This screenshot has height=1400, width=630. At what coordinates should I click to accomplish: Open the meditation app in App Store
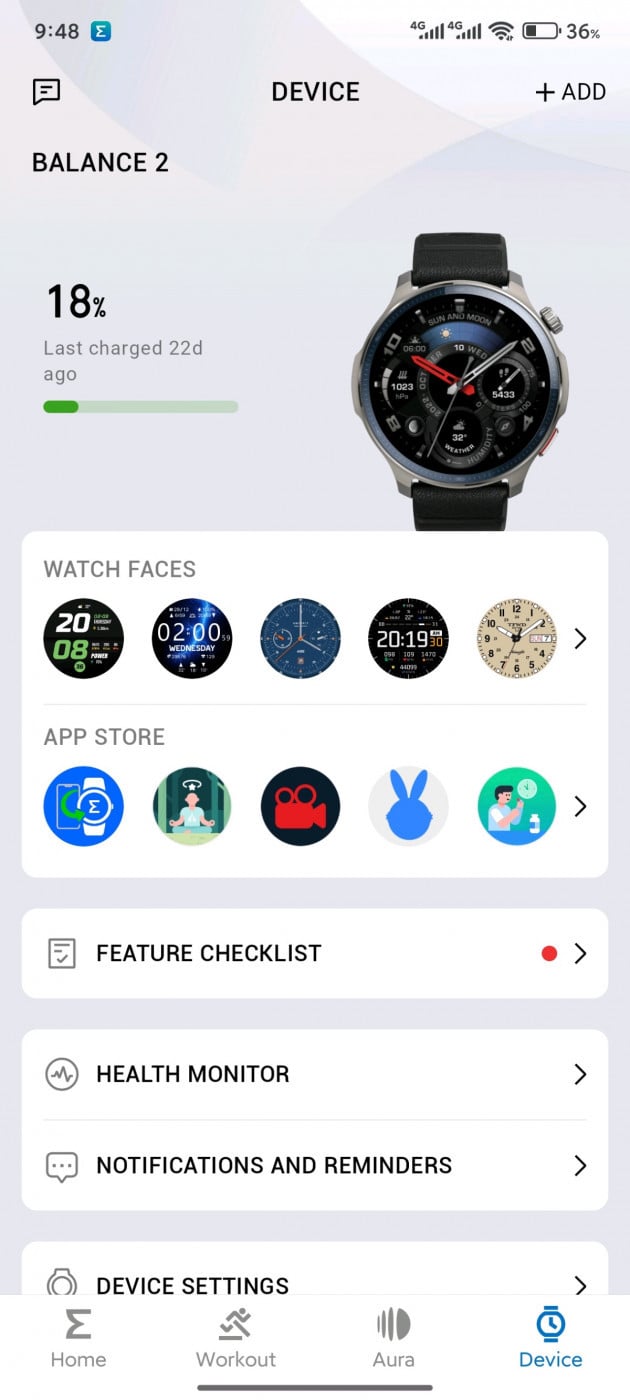tap(192, 807)
